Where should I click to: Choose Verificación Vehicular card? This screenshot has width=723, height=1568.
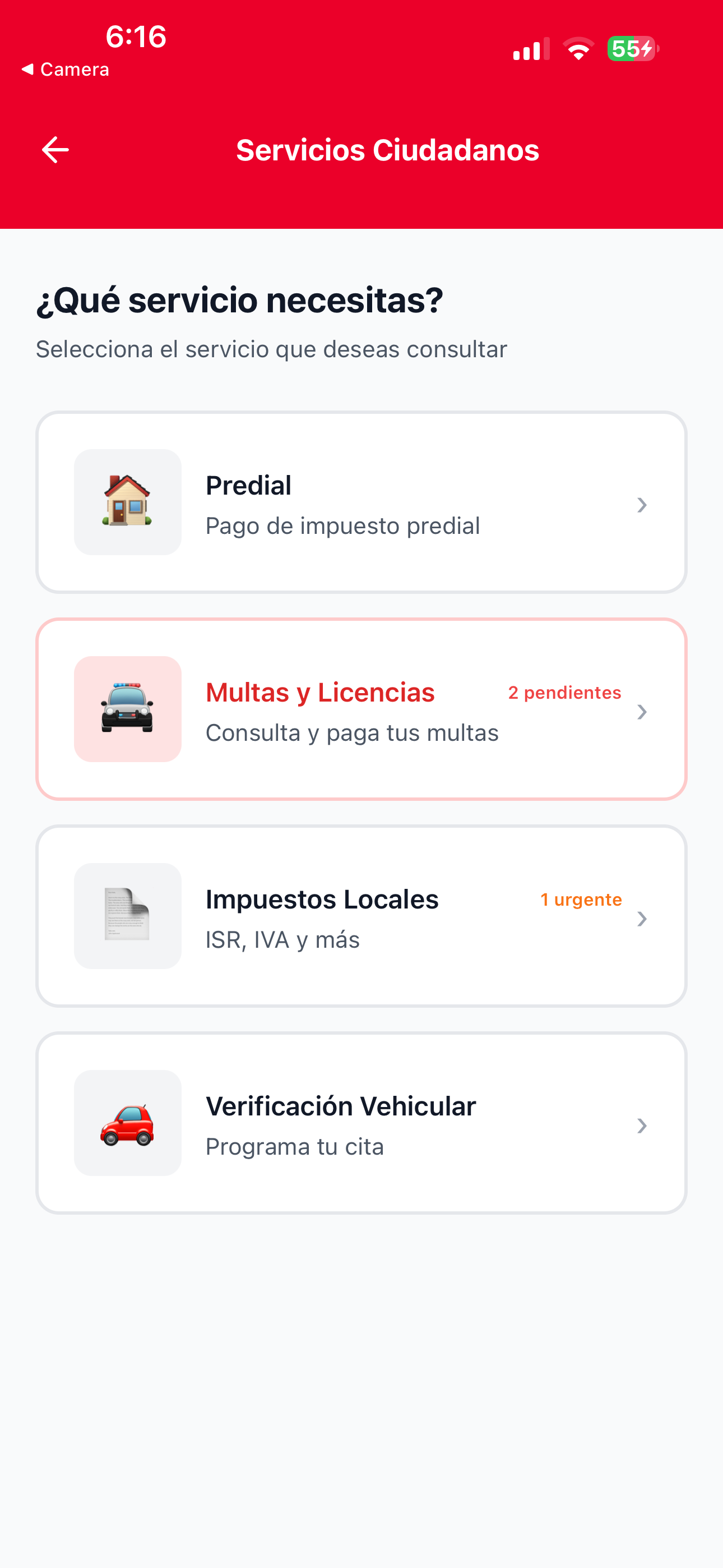pos(361,1123)
